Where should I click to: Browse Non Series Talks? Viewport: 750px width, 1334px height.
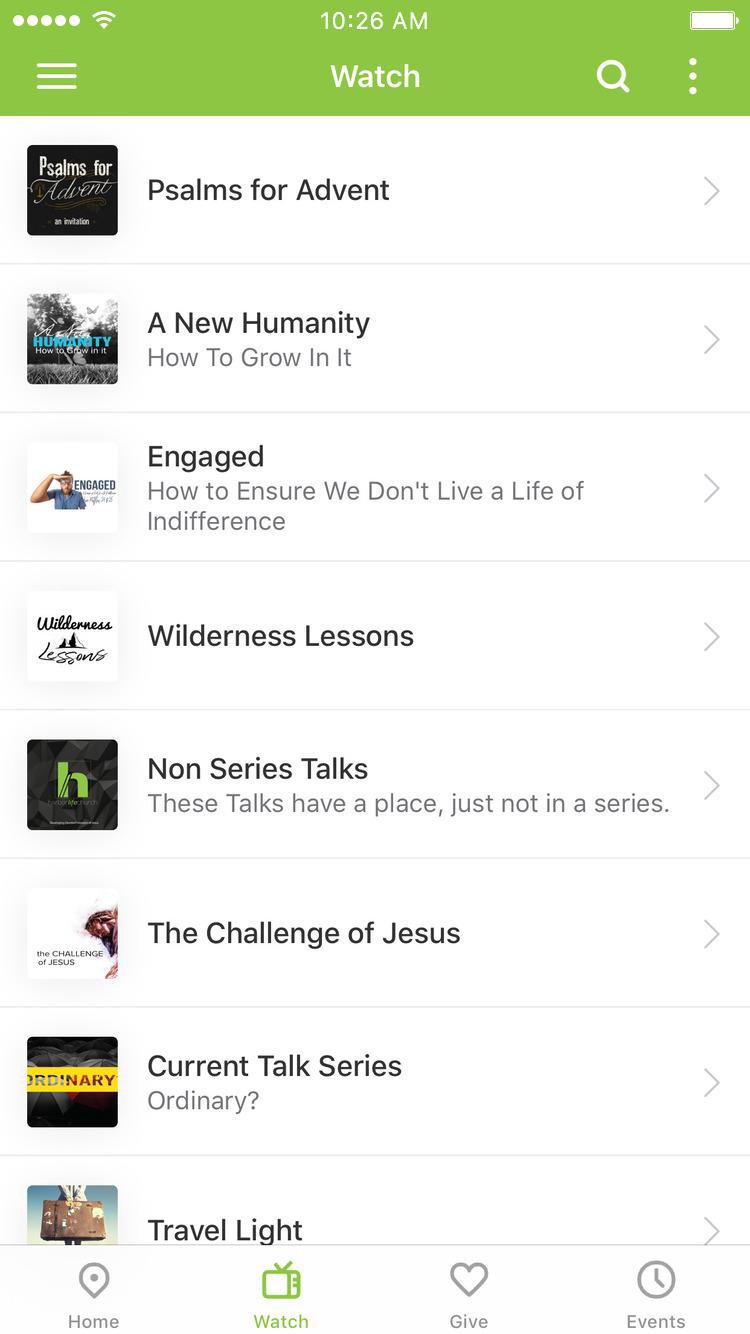(375, 785)
